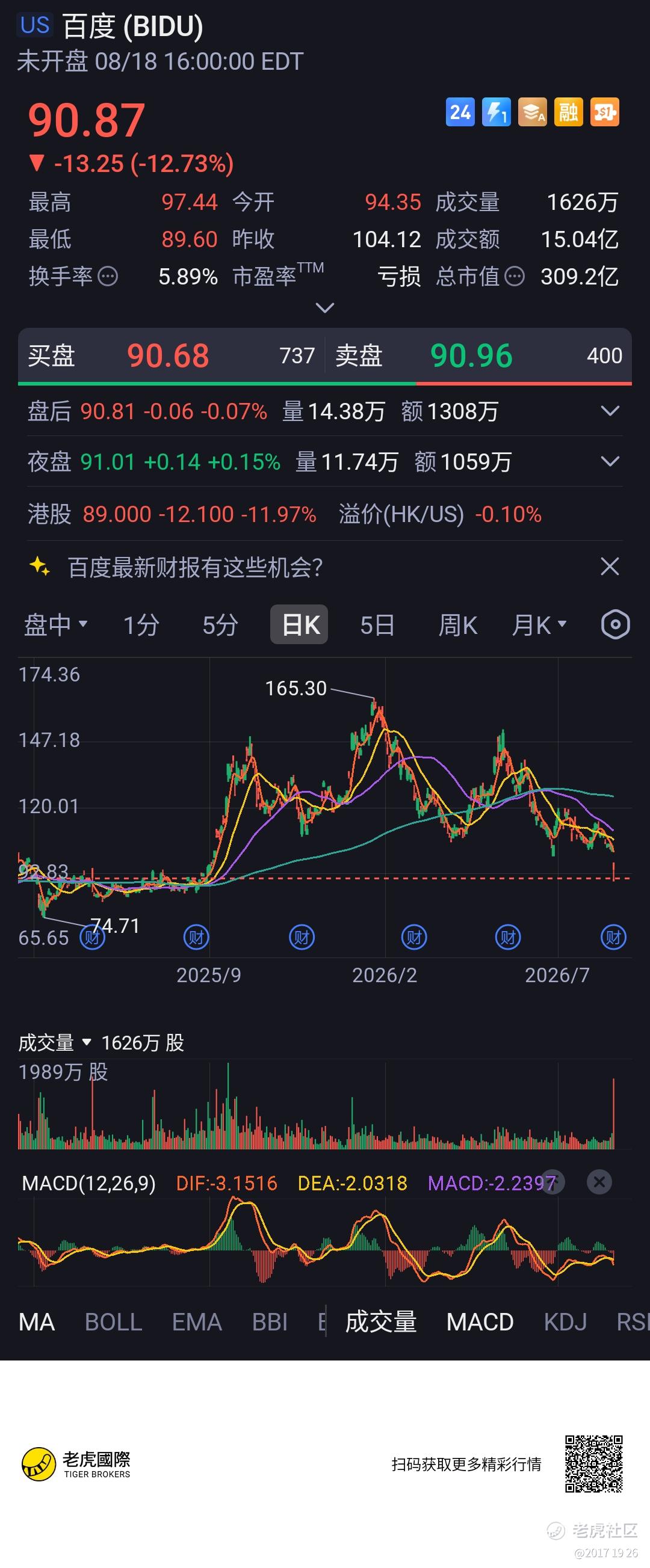Close the MACD indicator panel
650x1568 pixels.
[599, 1182]
